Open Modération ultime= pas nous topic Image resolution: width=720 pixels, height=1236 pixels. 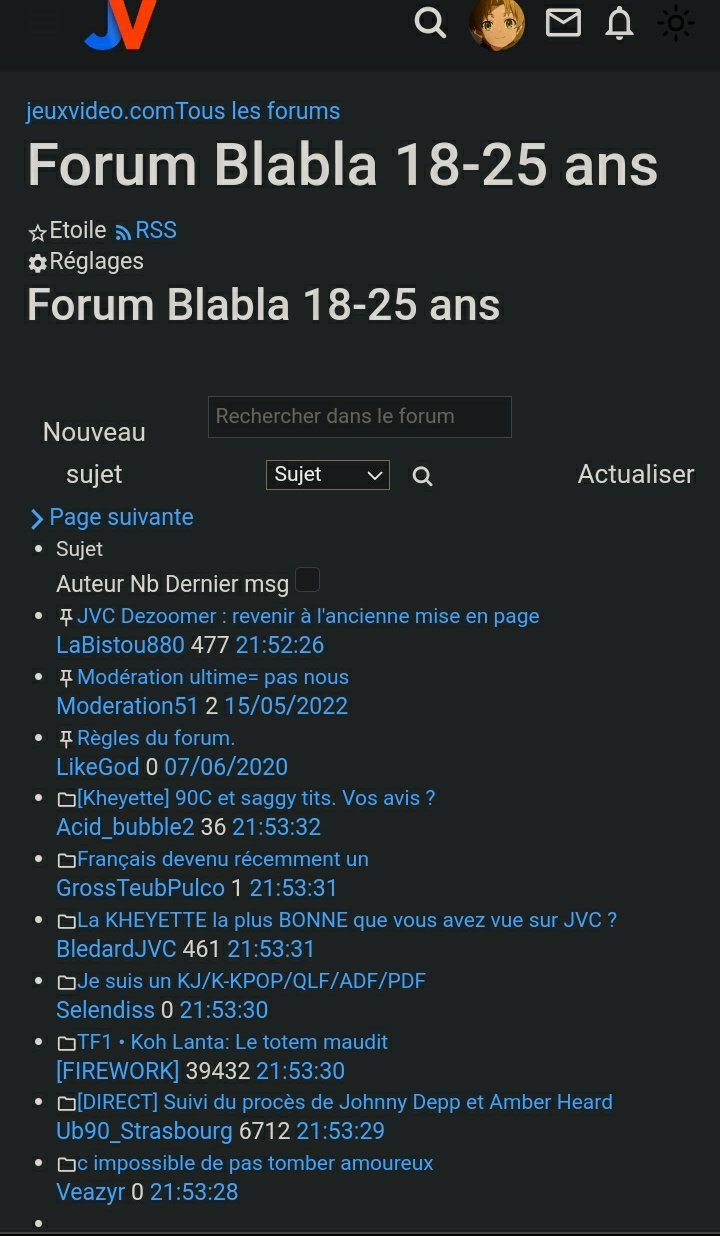coord(213,677)
